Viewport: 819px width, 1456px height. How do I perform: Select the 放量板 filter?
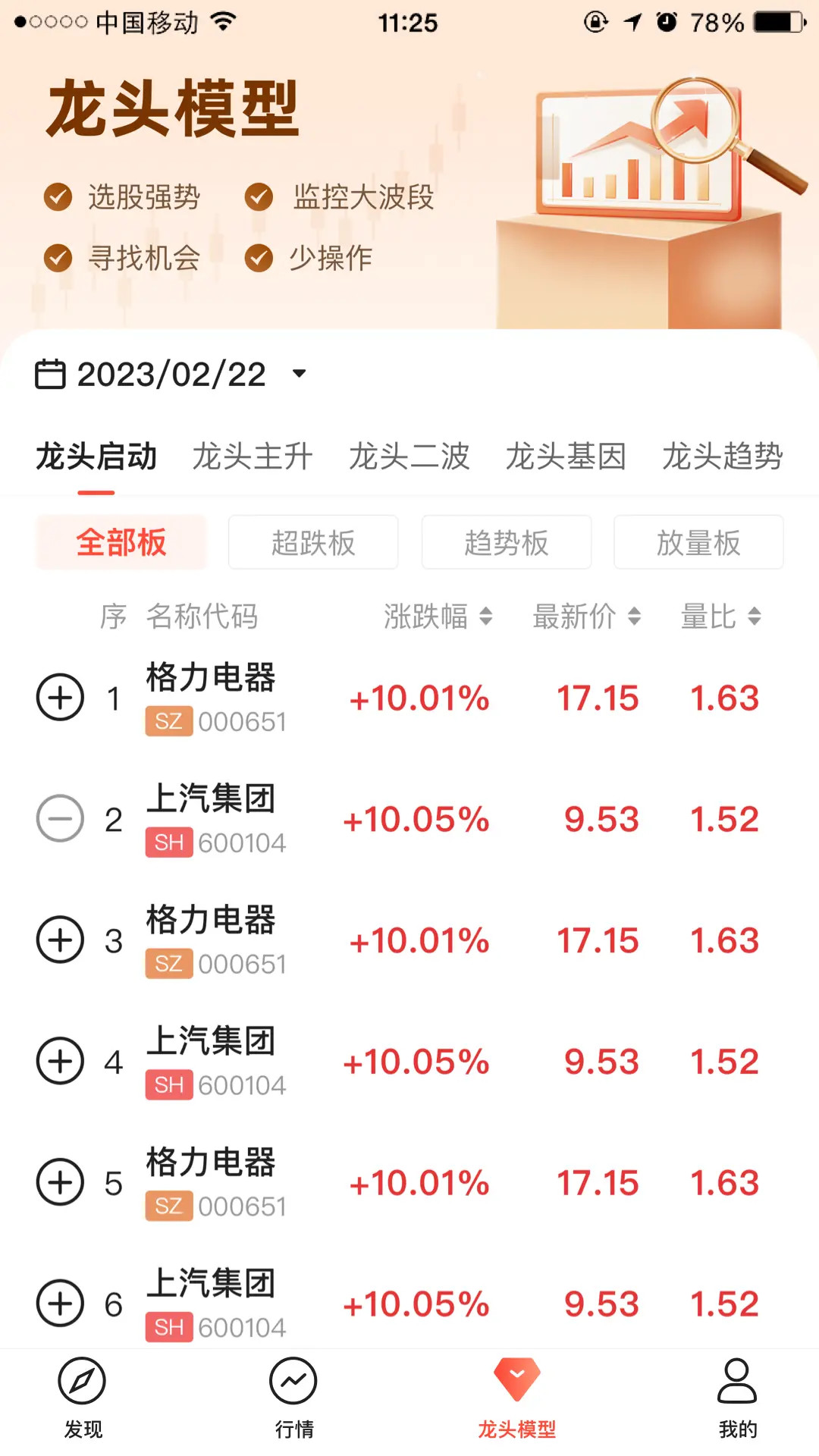pos(698,542)
